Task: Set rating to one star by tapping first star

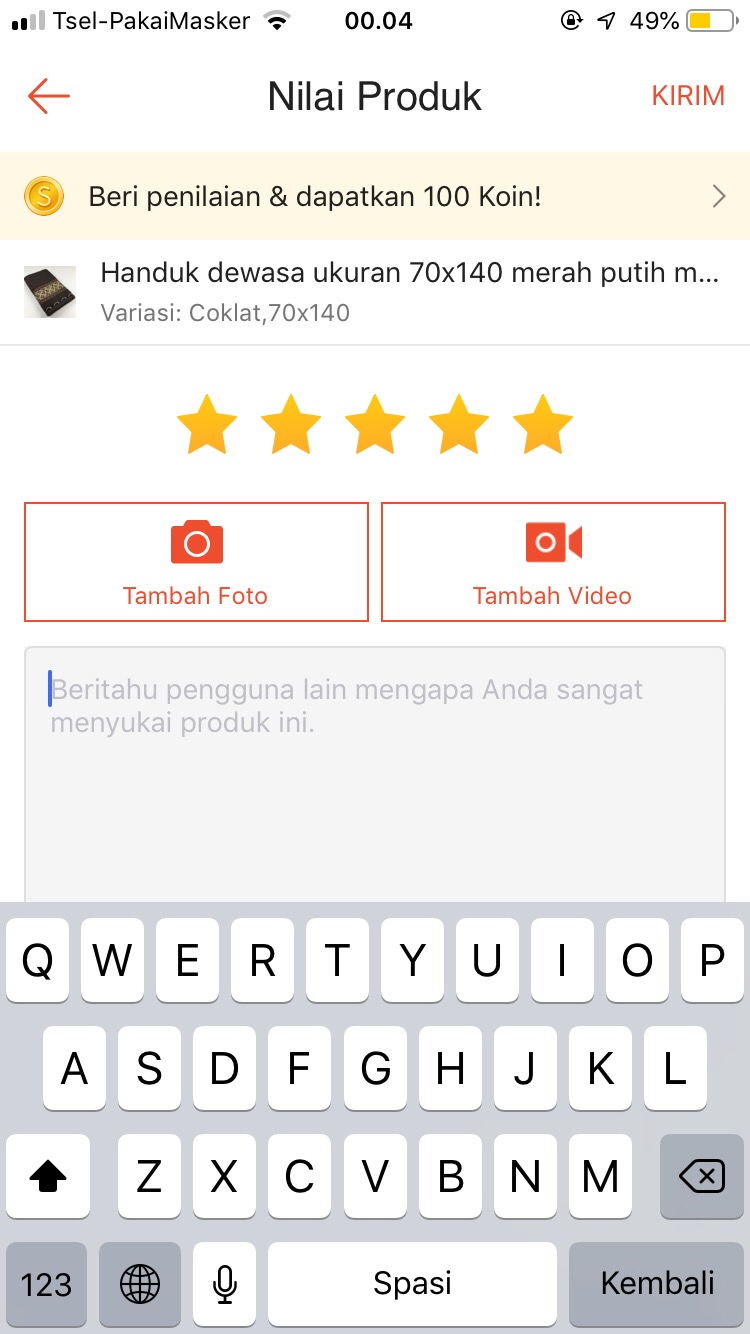Action: pyautogui.click(x=207, y=423)
